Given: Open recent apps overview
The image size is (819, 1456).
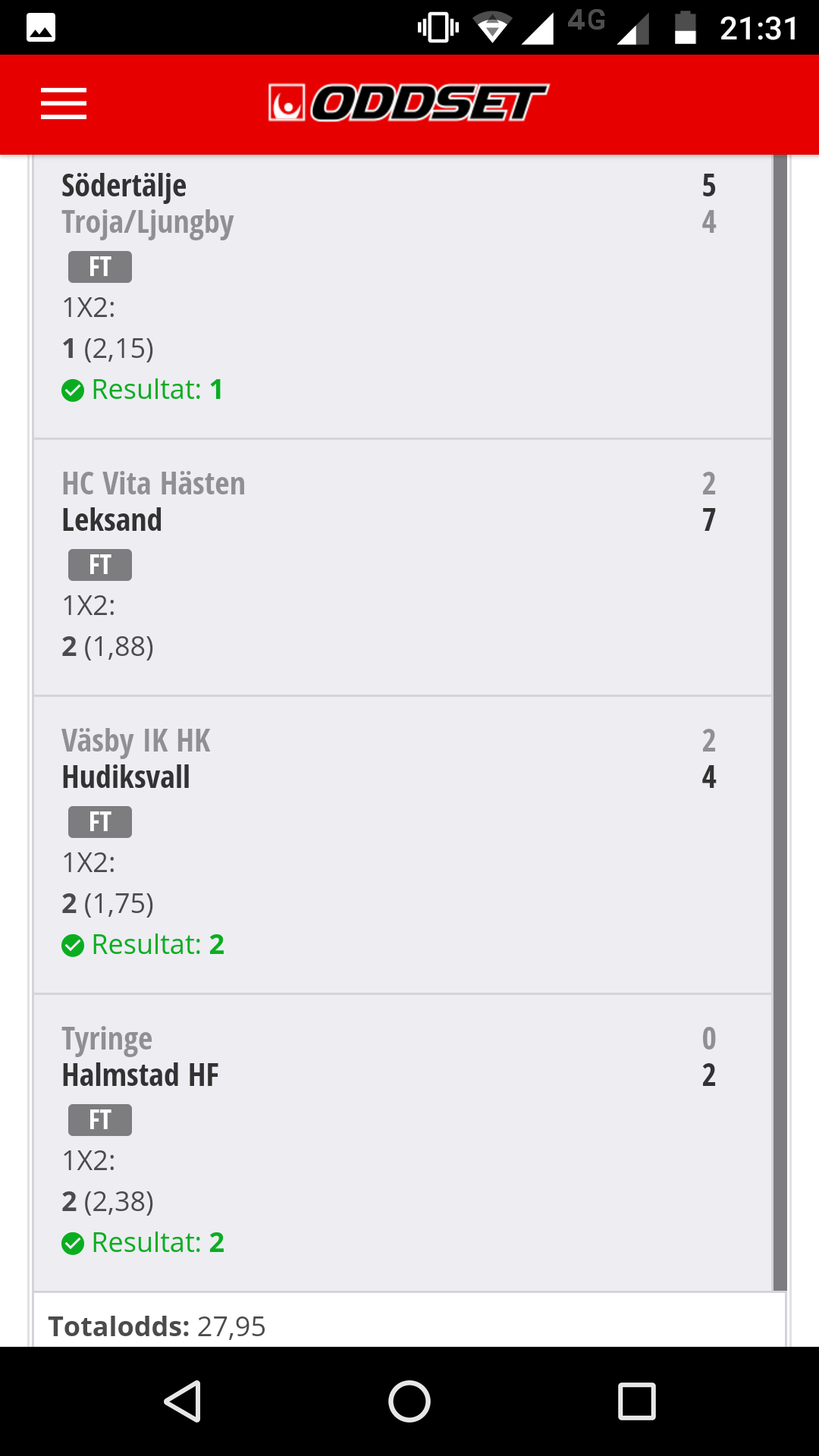Looking at the screenshot, I should [x=637, y=1401].
